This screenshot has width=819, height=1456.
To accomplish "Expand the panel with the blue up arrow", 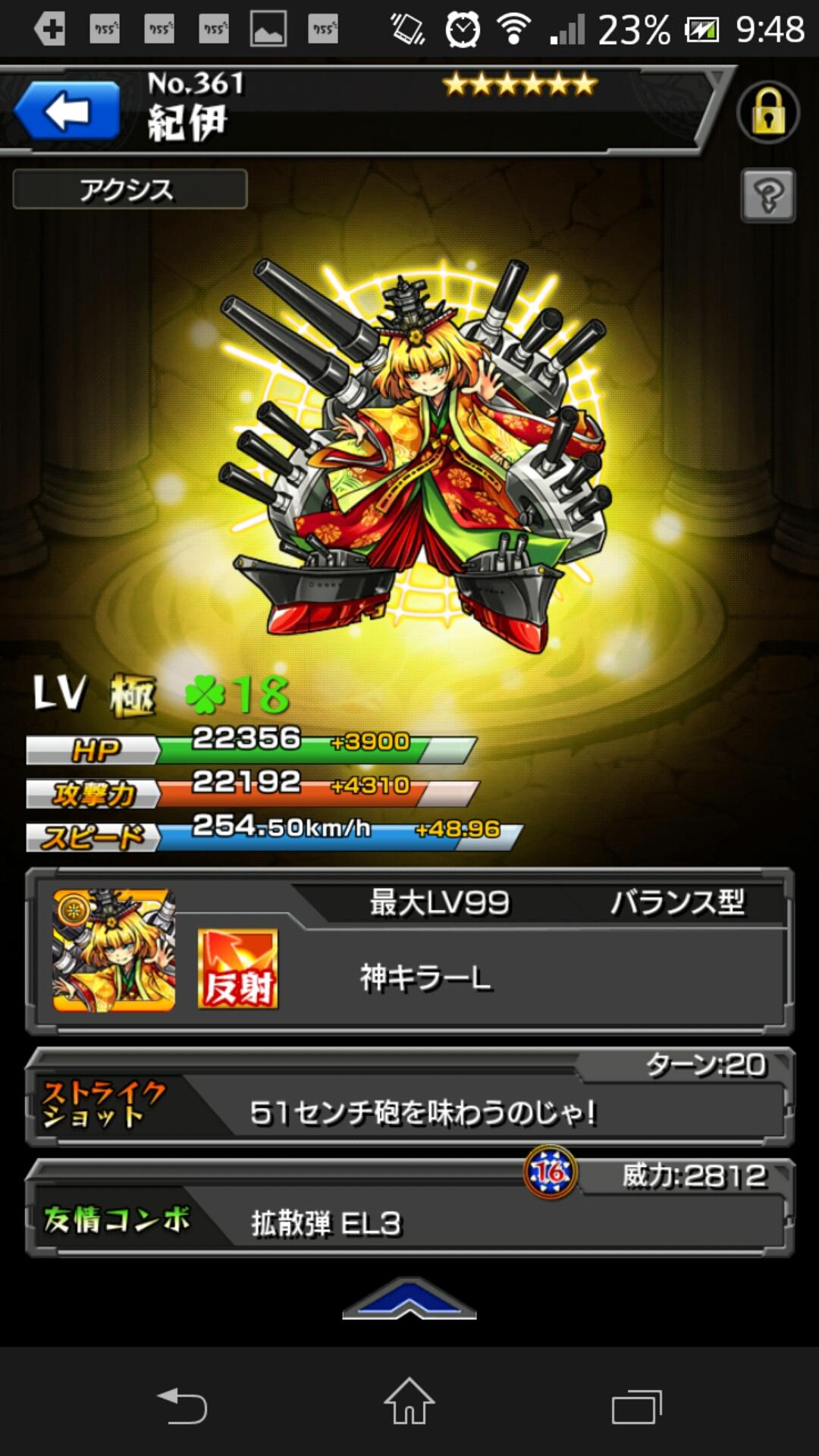I will 409,1299.
